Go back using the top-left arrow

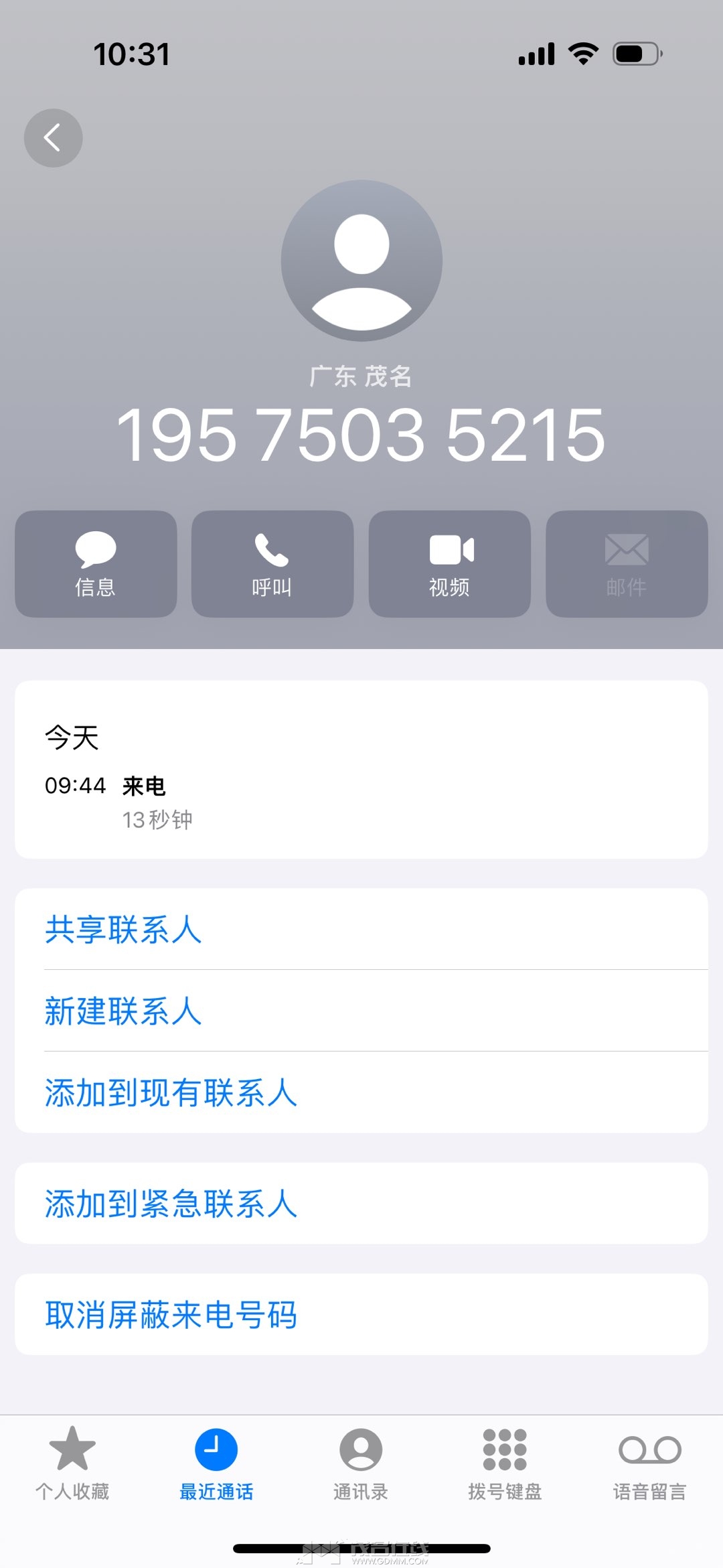pyautogui.click(x=53, y=138)
